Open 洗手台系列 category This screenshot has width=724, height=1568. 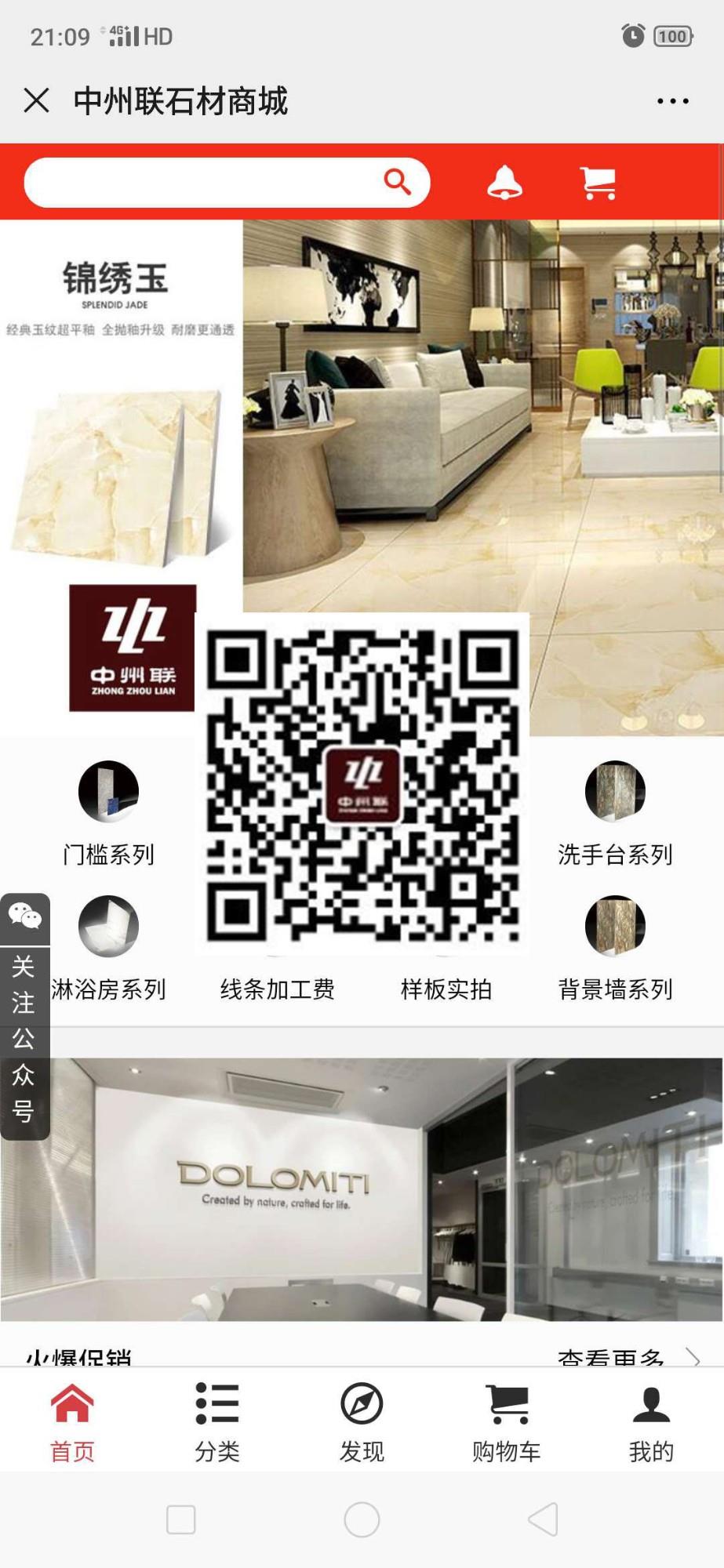point(615,811)
